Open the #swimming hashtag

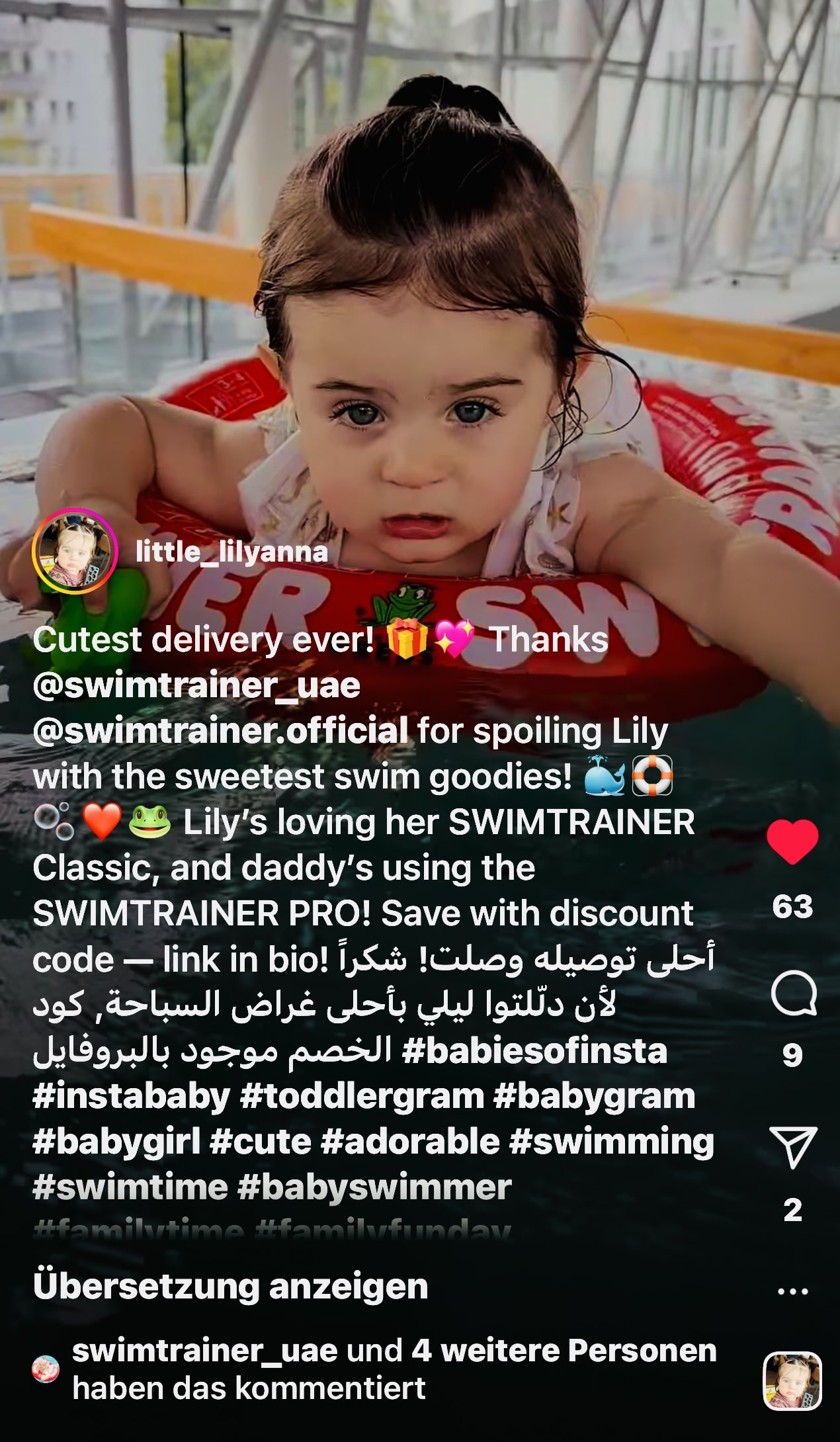[x=612, y=1142]
